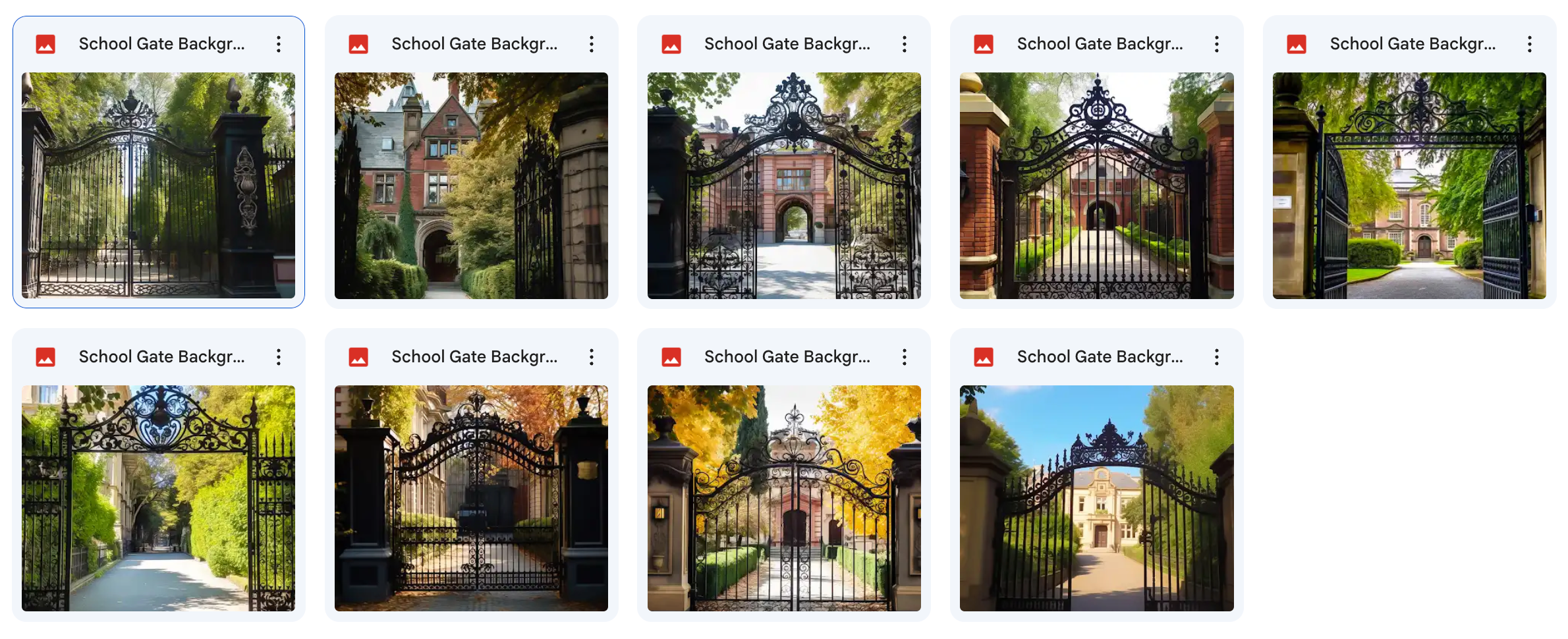Open the file with the gate under blue sky

point(1096,498)
